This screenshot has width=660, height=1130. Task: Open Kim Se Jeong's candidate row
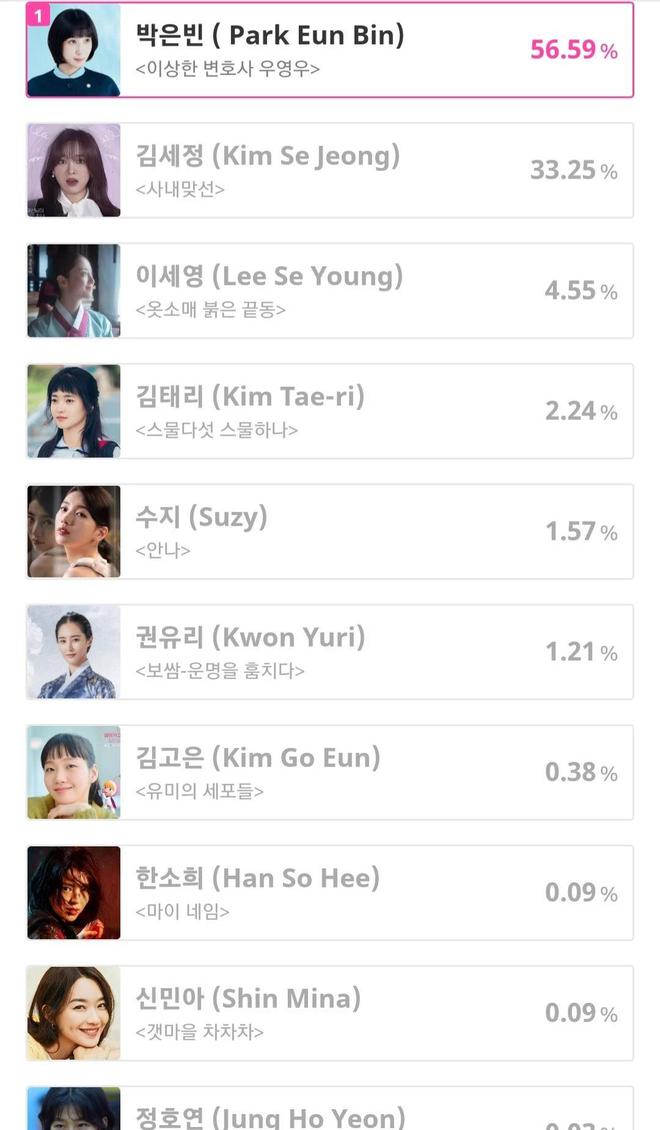click(x=330, y=170)
